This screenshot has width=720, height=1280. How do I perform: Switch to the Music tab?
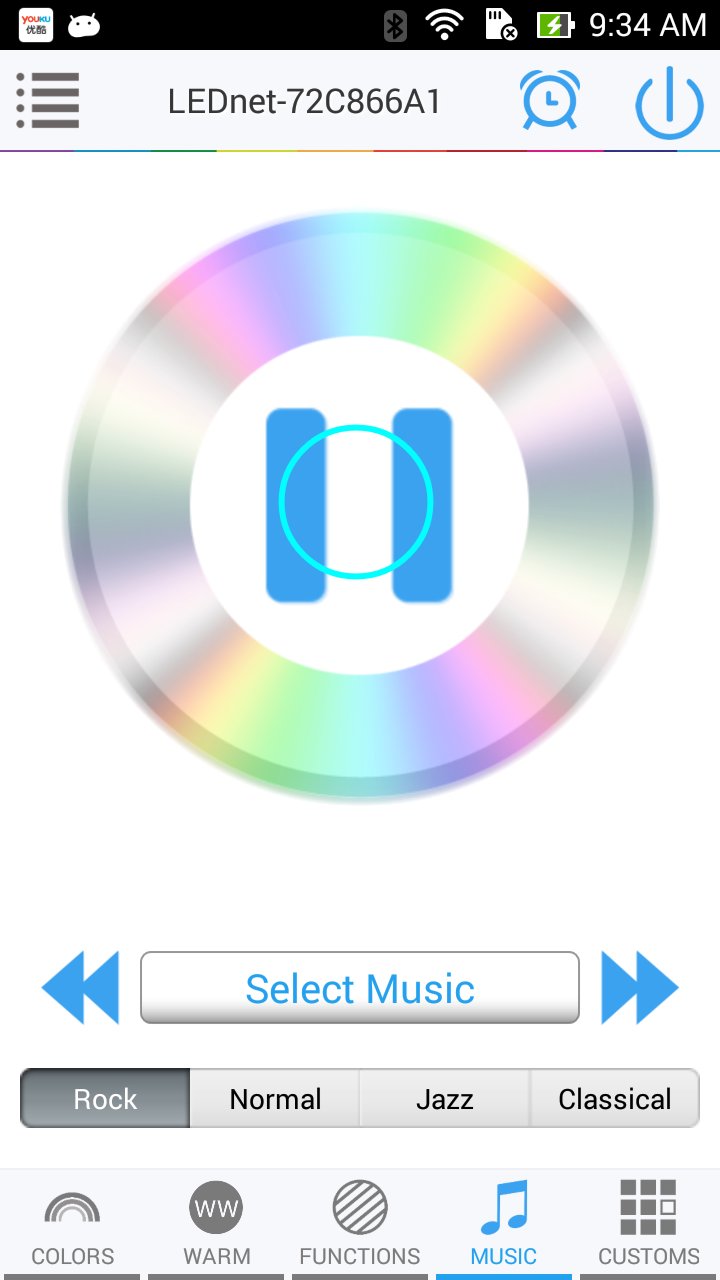504,1225
